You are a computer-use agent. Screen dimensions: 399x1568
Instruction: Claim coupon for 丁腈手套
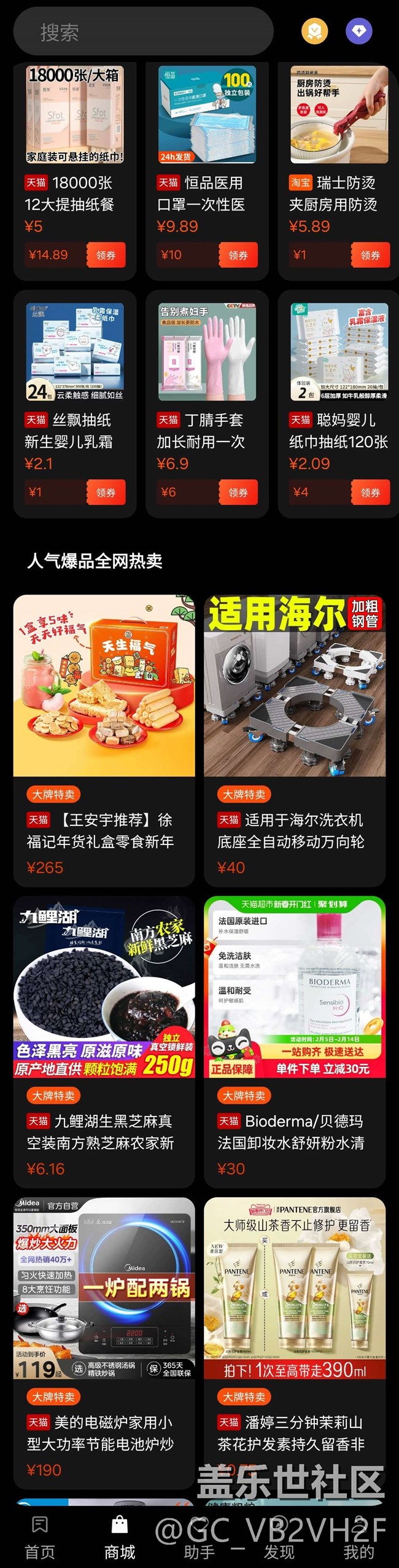coord(238,492)
